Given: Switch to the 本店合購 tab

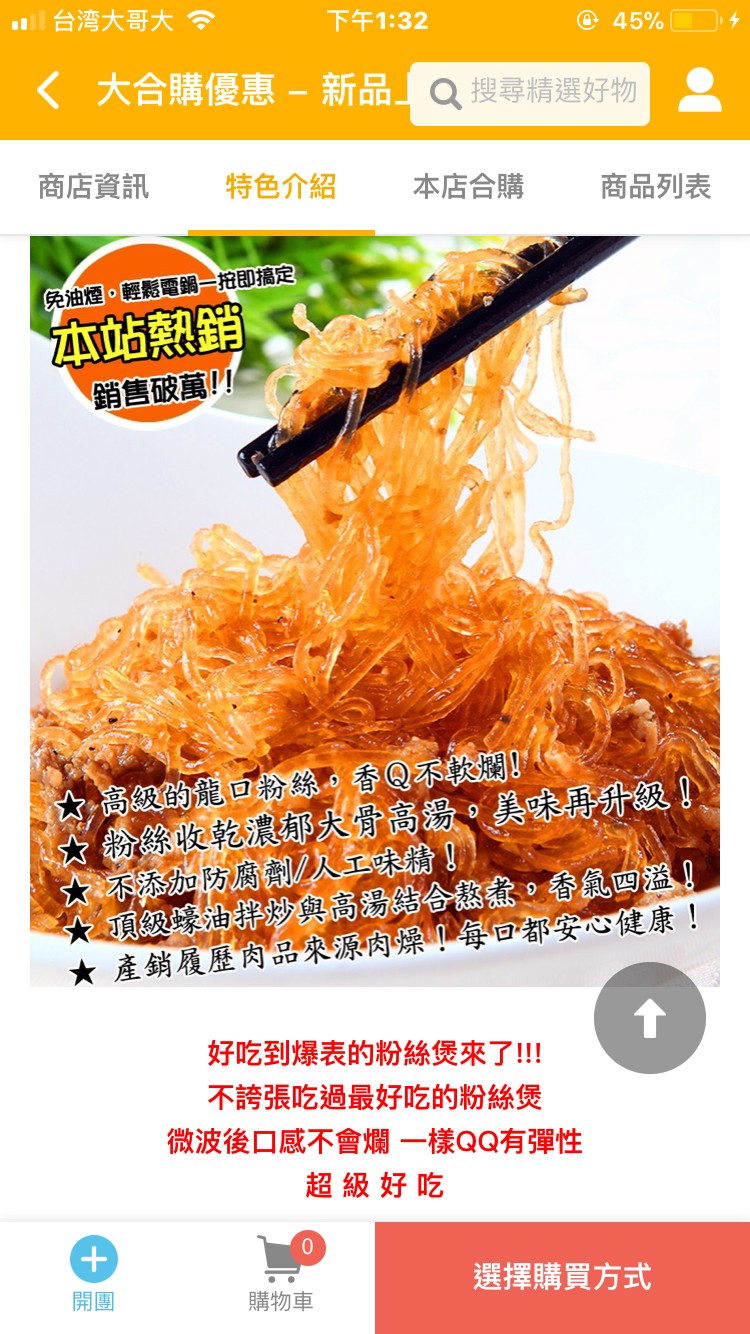Looking at the screenshot, I should 468,187.
